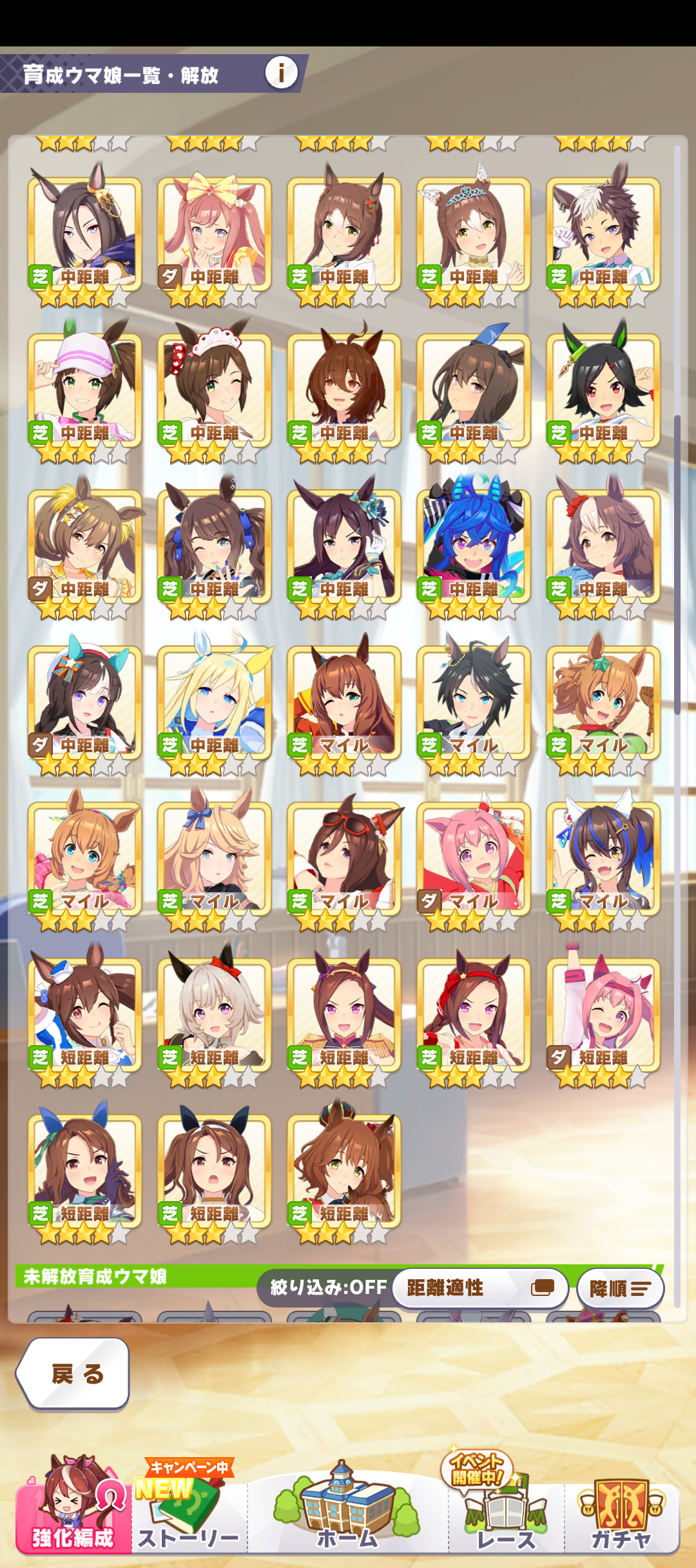Switch to the 強化編成 tab

[x=72, y=1512]
